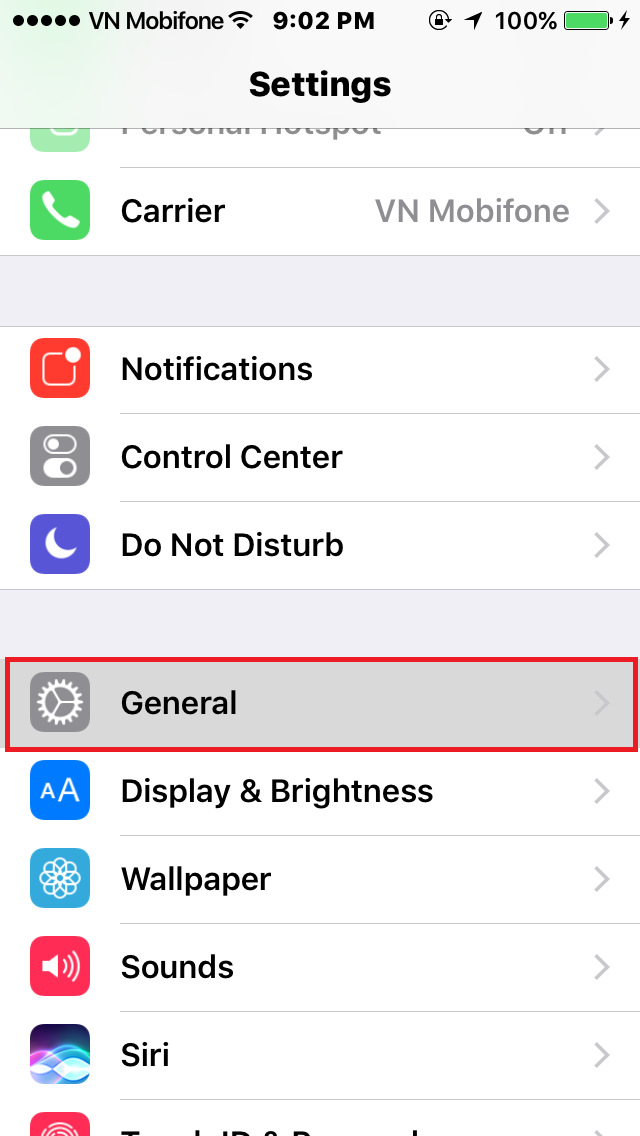This screenshot has width=640, height=1136.
Task: Open Siri settings
Action: tap(320, 1055)
